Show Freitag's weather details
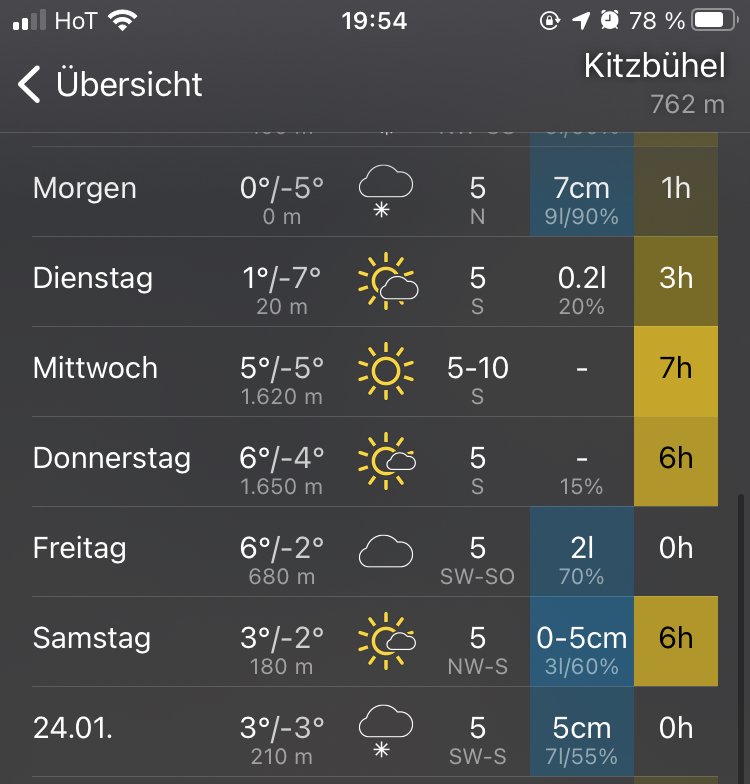Screen dimensions: 750x784 tap(80, 548)
